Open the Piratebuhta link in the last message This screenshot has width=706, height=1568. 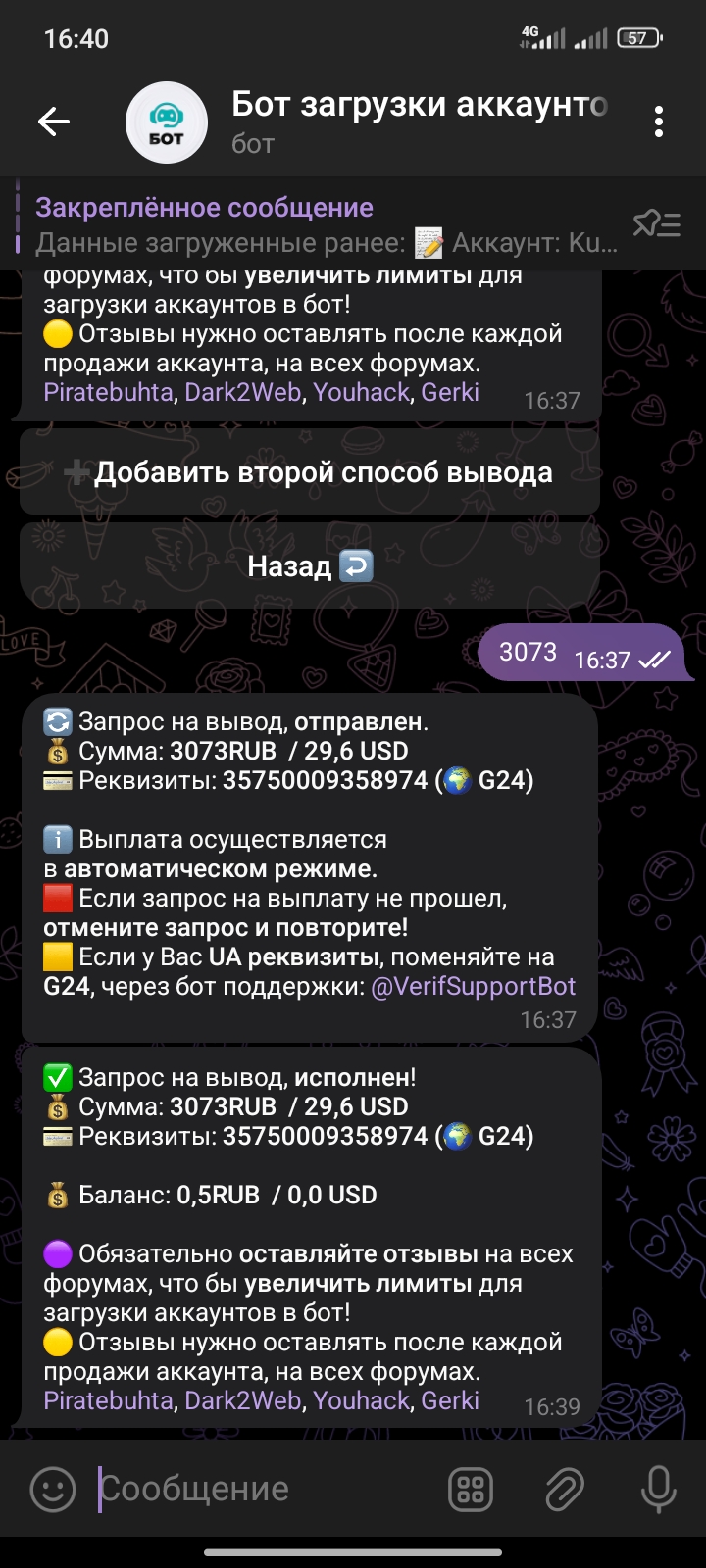tap(108, 1400)
